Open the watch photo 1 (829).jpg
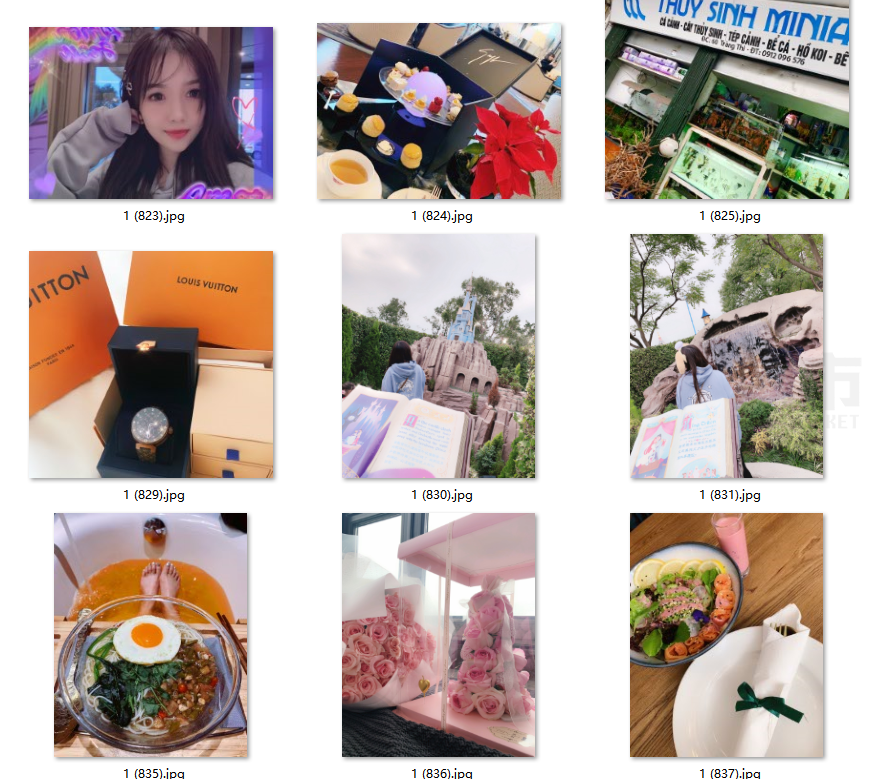The height and width of the screenshot is (779, 870). click(151, 364)
